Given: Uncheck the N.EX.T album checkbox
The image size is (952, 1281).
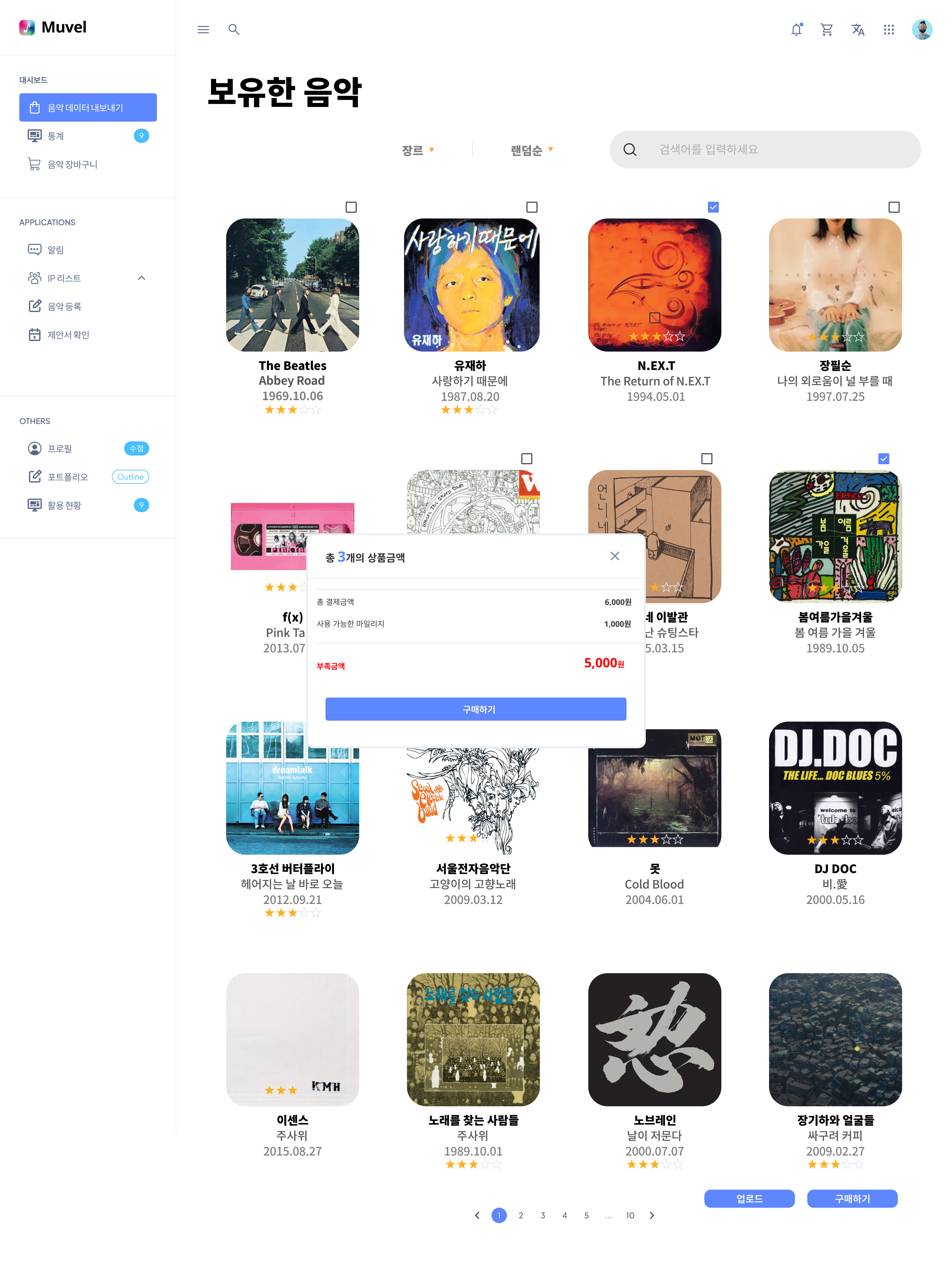Looking at the screenshot, I should click(713, 207).
